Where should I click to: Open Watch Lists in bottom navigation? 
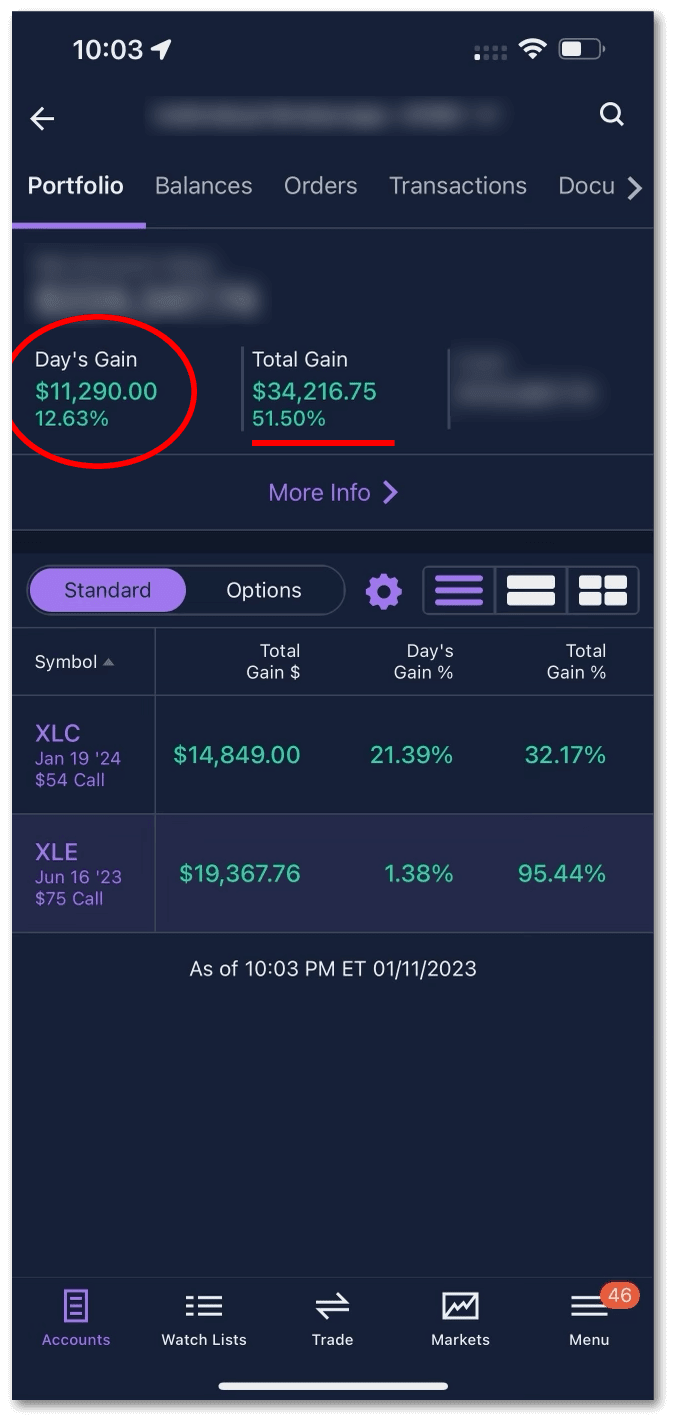click(x=204, y=1318)
